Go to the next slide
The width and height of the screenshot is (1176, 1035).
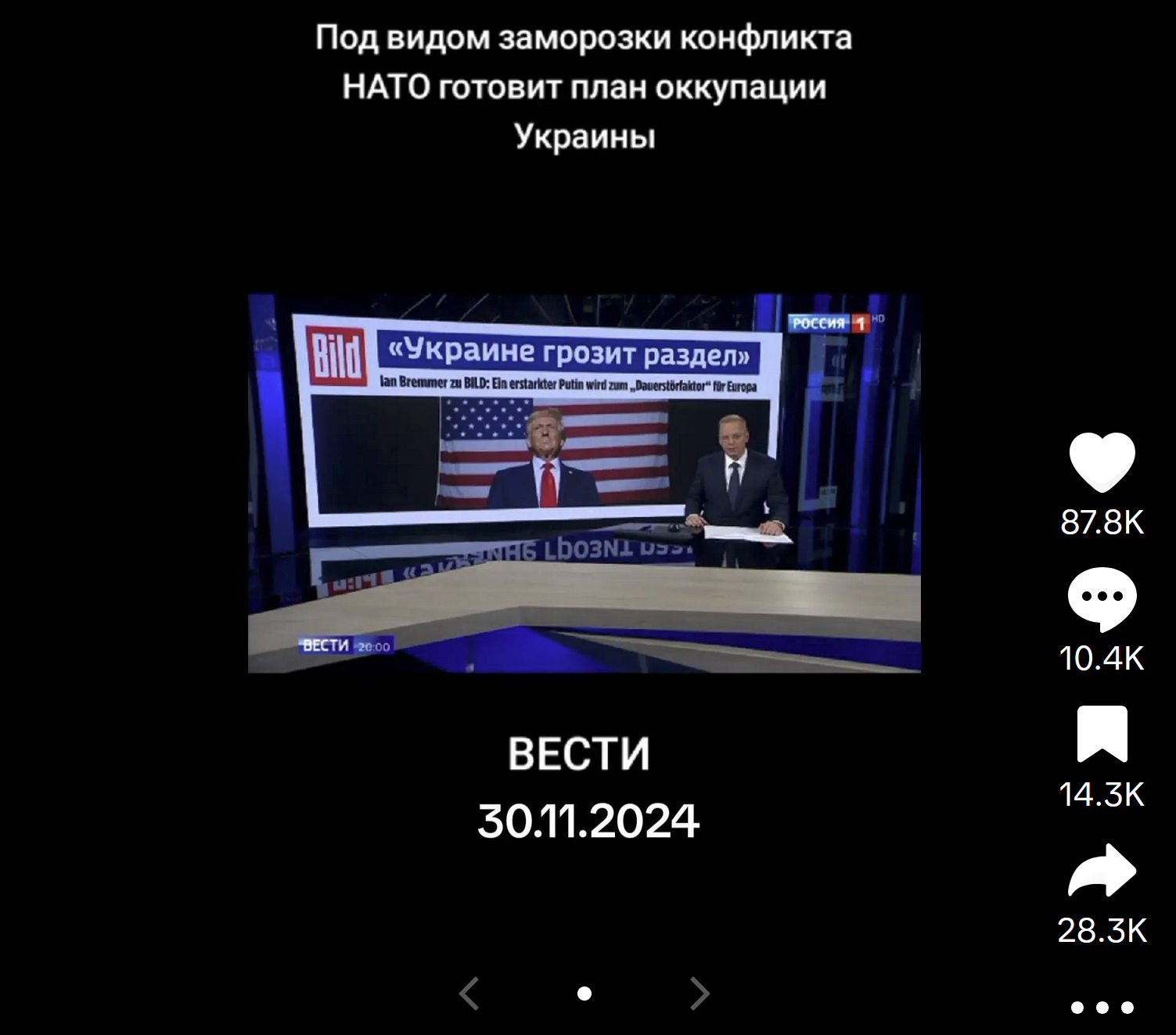(x=699, y=994)
